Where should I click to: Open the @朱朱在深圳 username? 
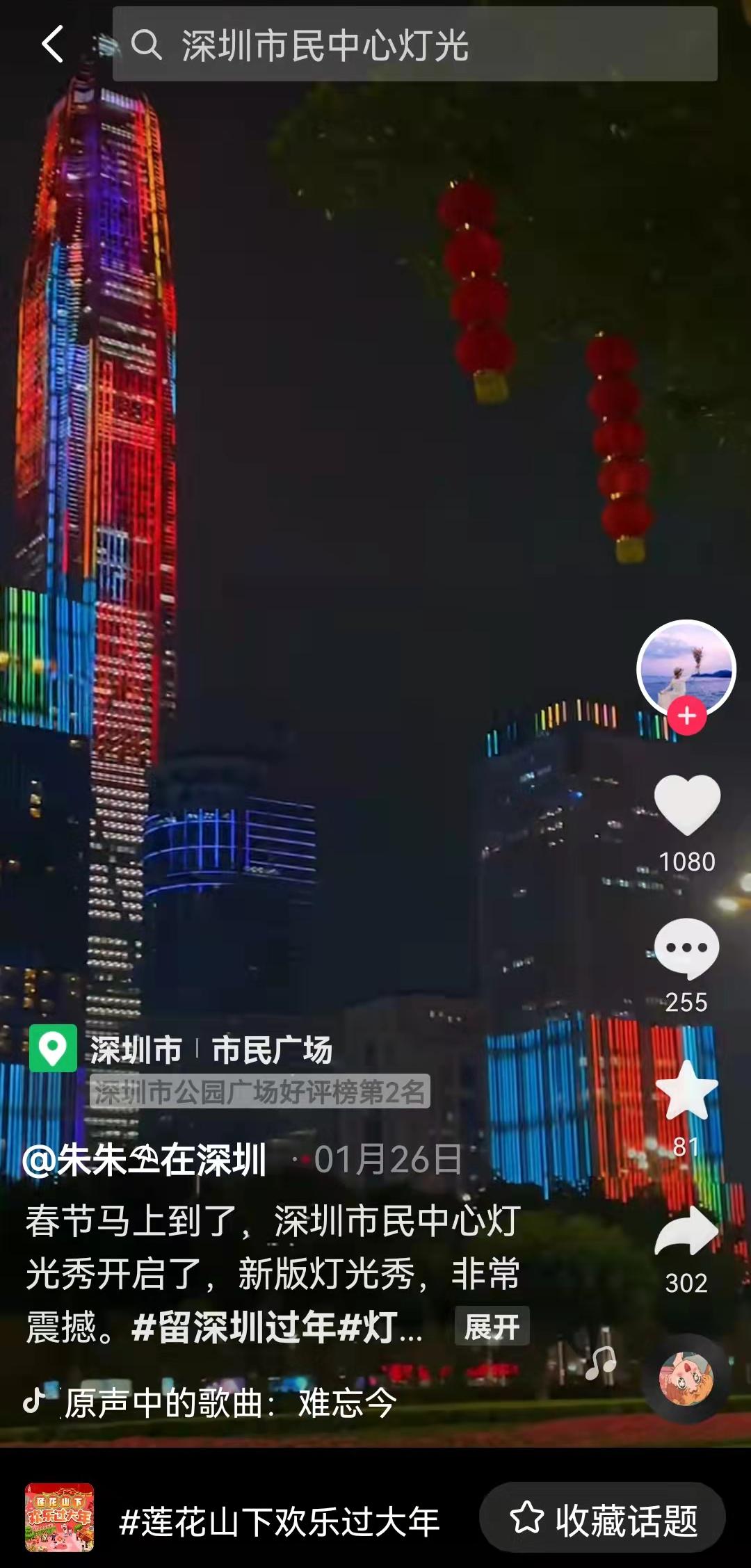(x=145, y=1159)
